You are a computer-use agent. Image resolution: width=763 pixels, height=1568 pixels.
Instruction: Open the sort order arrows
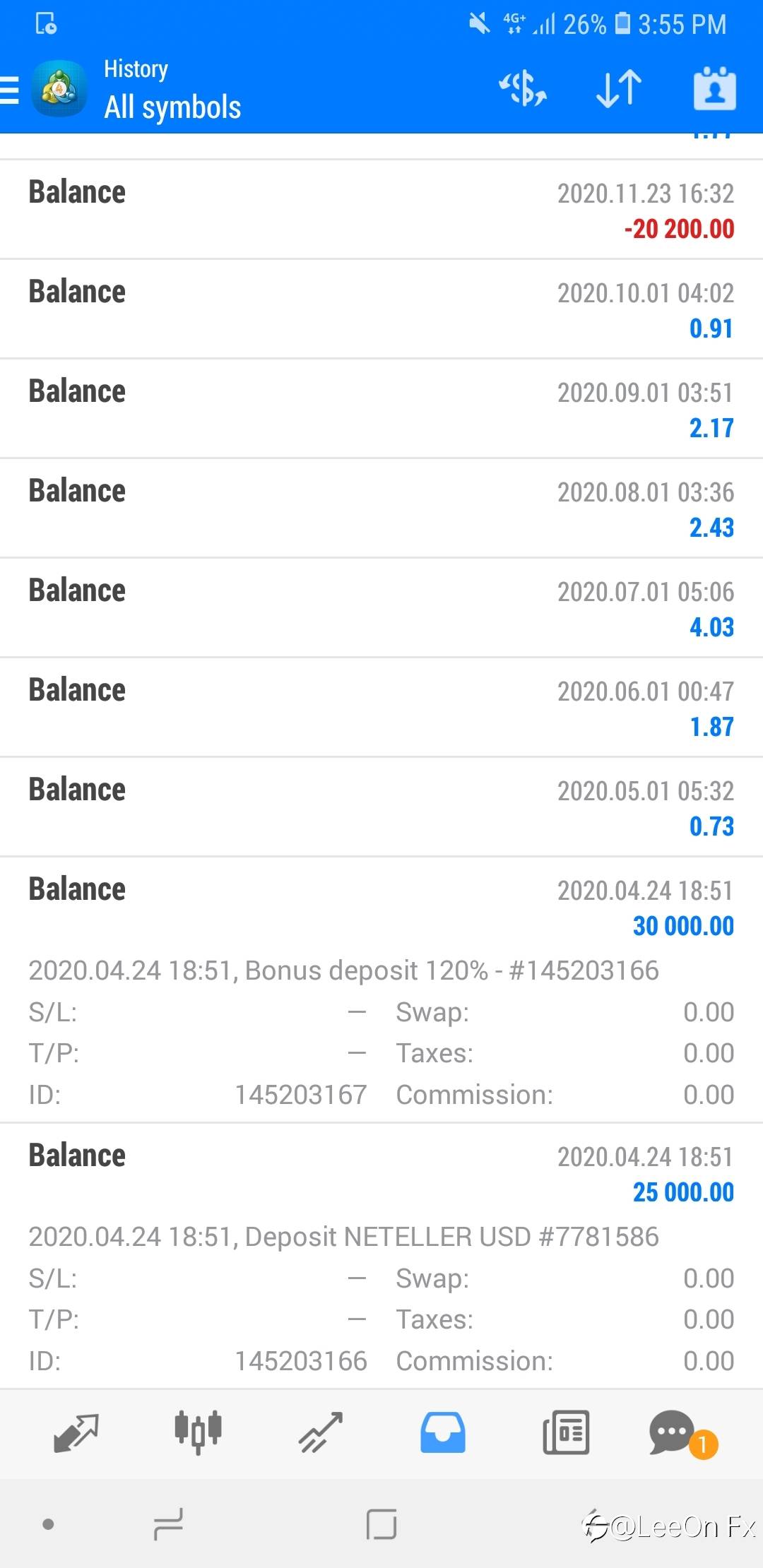(x=619, y=89)
